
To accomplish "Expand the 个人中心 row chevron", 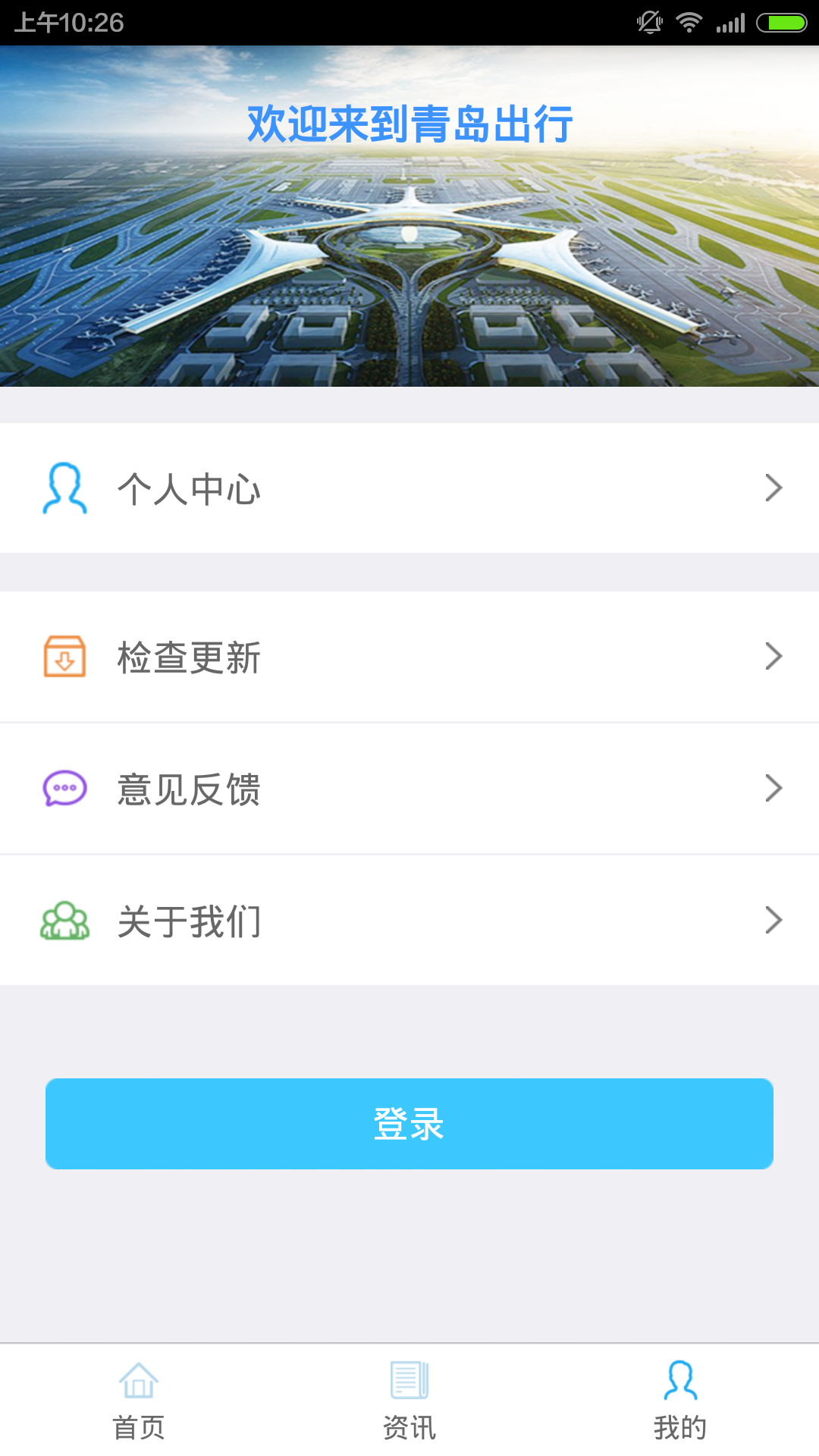I will click(x=774, y=488).
